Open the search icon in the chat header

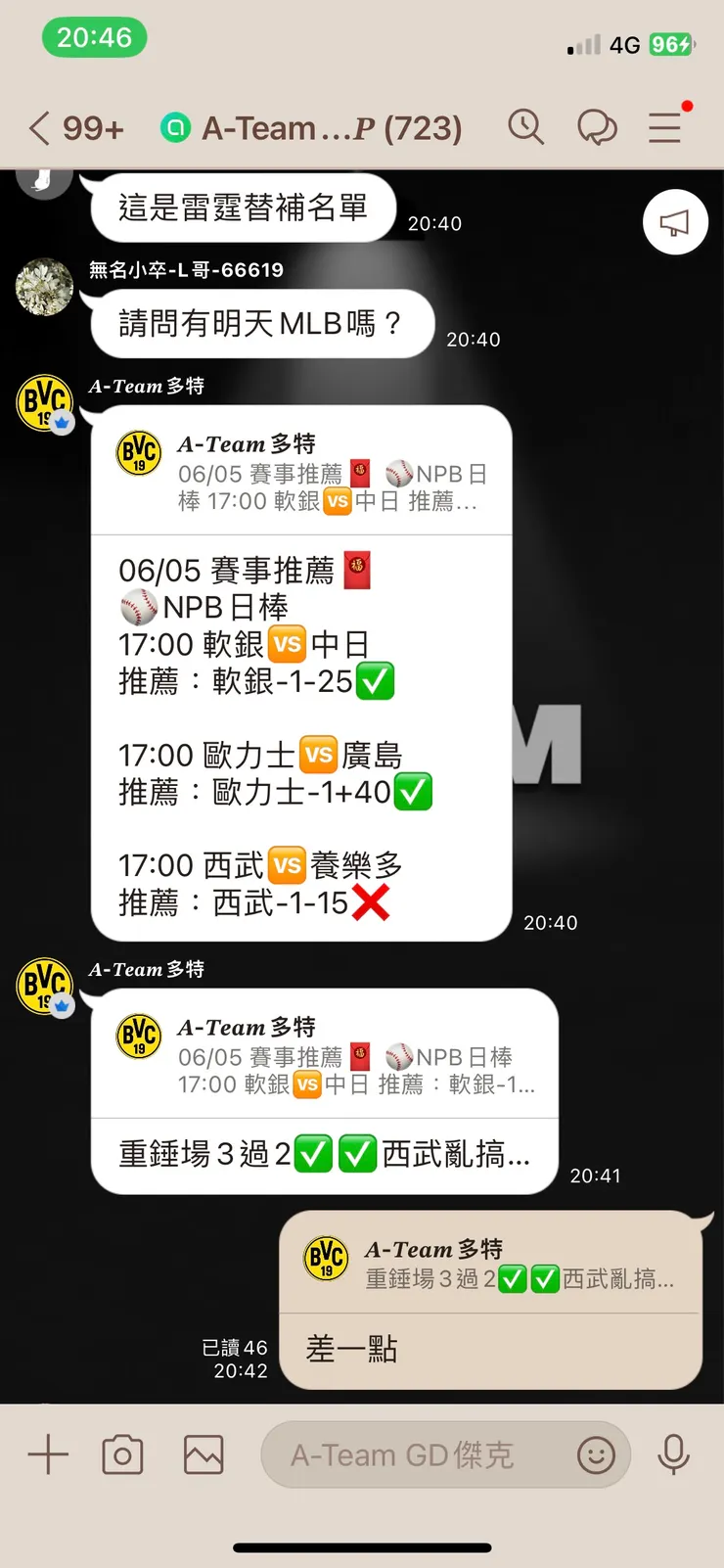[526, 127]
